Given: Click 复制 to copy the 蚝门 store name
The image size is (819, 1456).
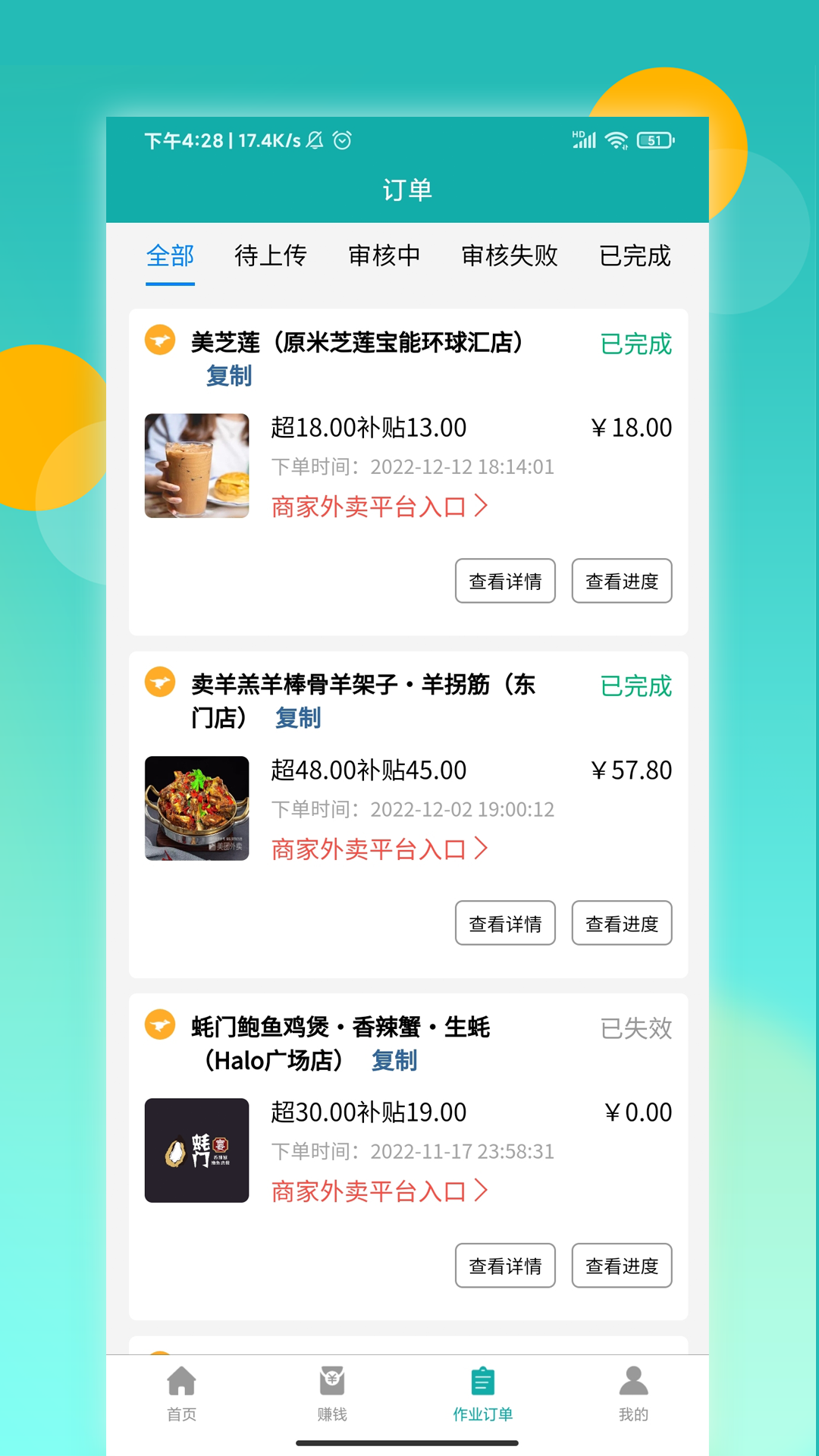Looking at the screenshot, I should pyautogui.click(x=394, y=1061).
